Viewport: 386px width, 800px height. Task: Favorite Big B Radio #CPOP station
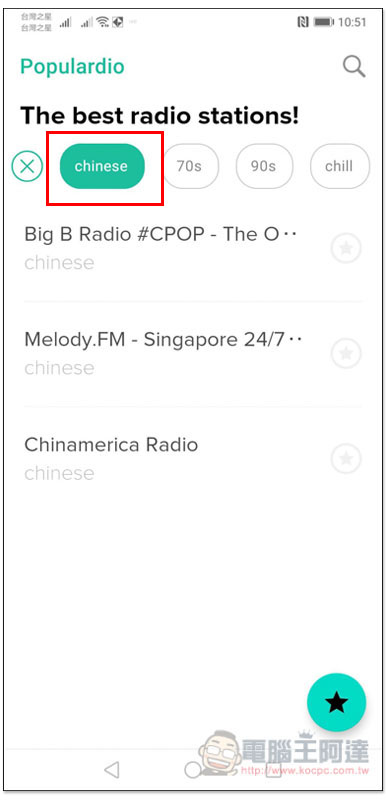pos(346,248)
